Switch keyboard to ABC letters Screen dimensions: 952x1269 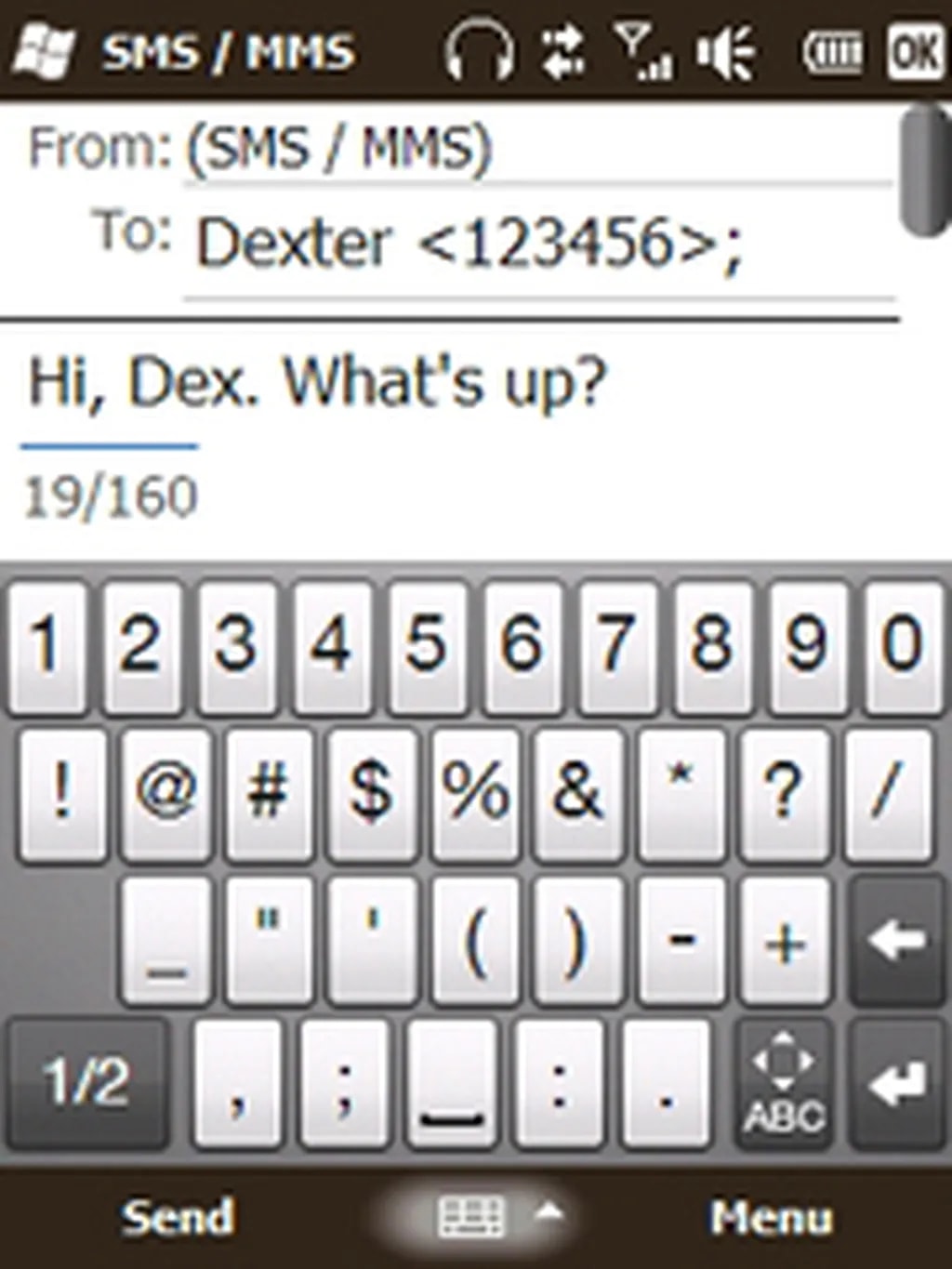coord(783,1083)
